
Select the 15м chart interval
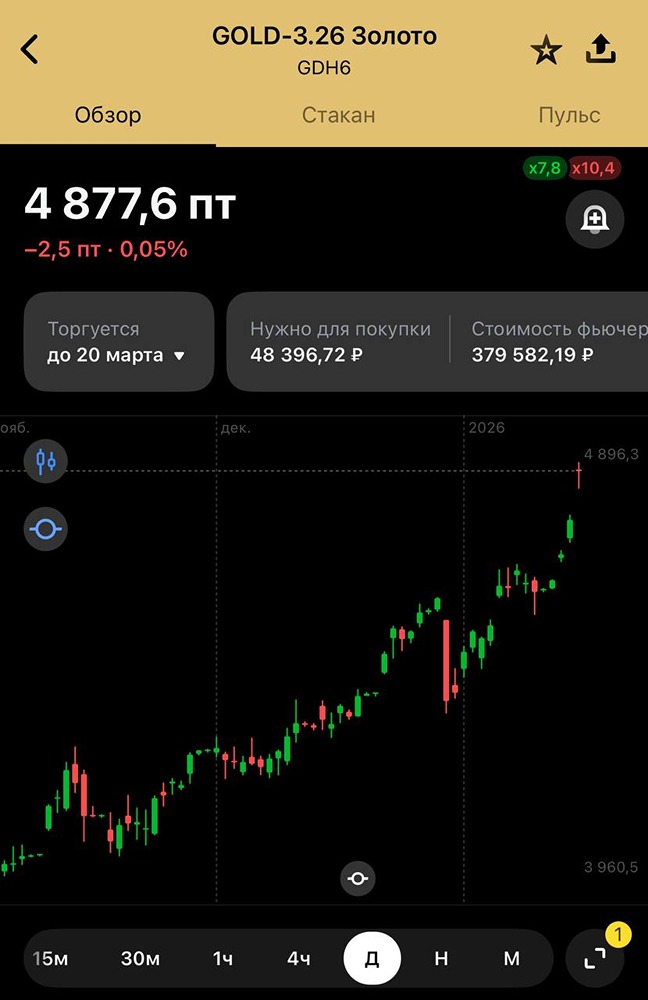[50, 959]
